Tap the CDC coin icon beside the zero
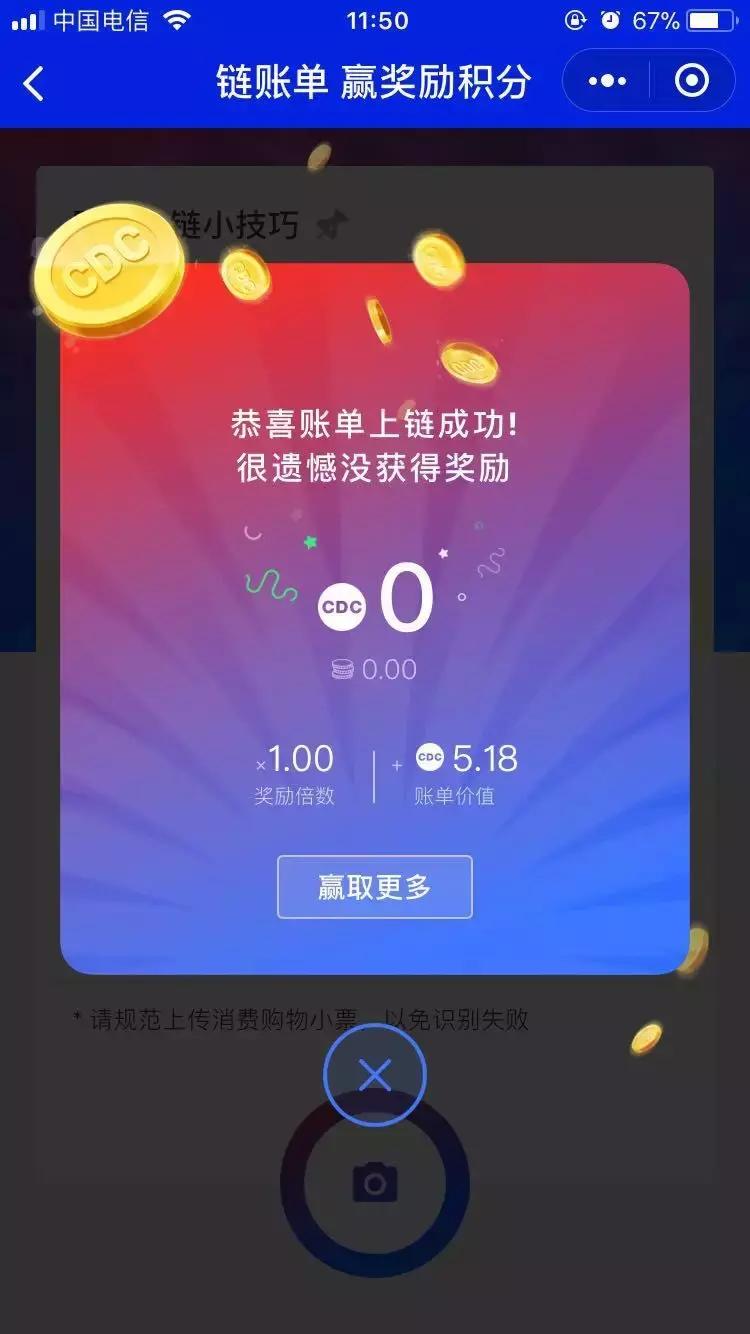This screenshot has width=750, height=1334. pos(341,605)
